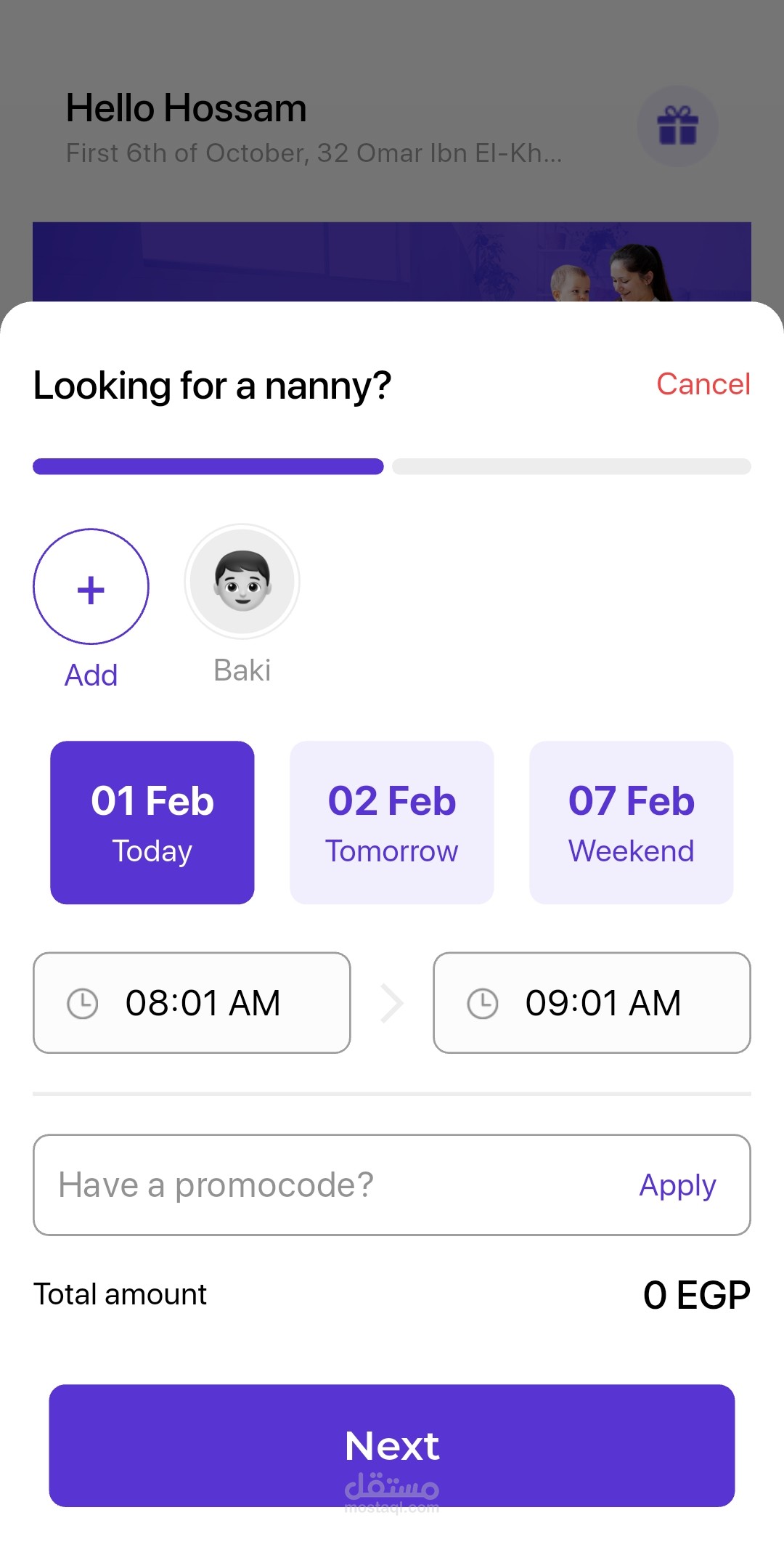Continue with the Next button
Image resolution: width=784 pixels, height=1547 pixels.
[392, 1445]
